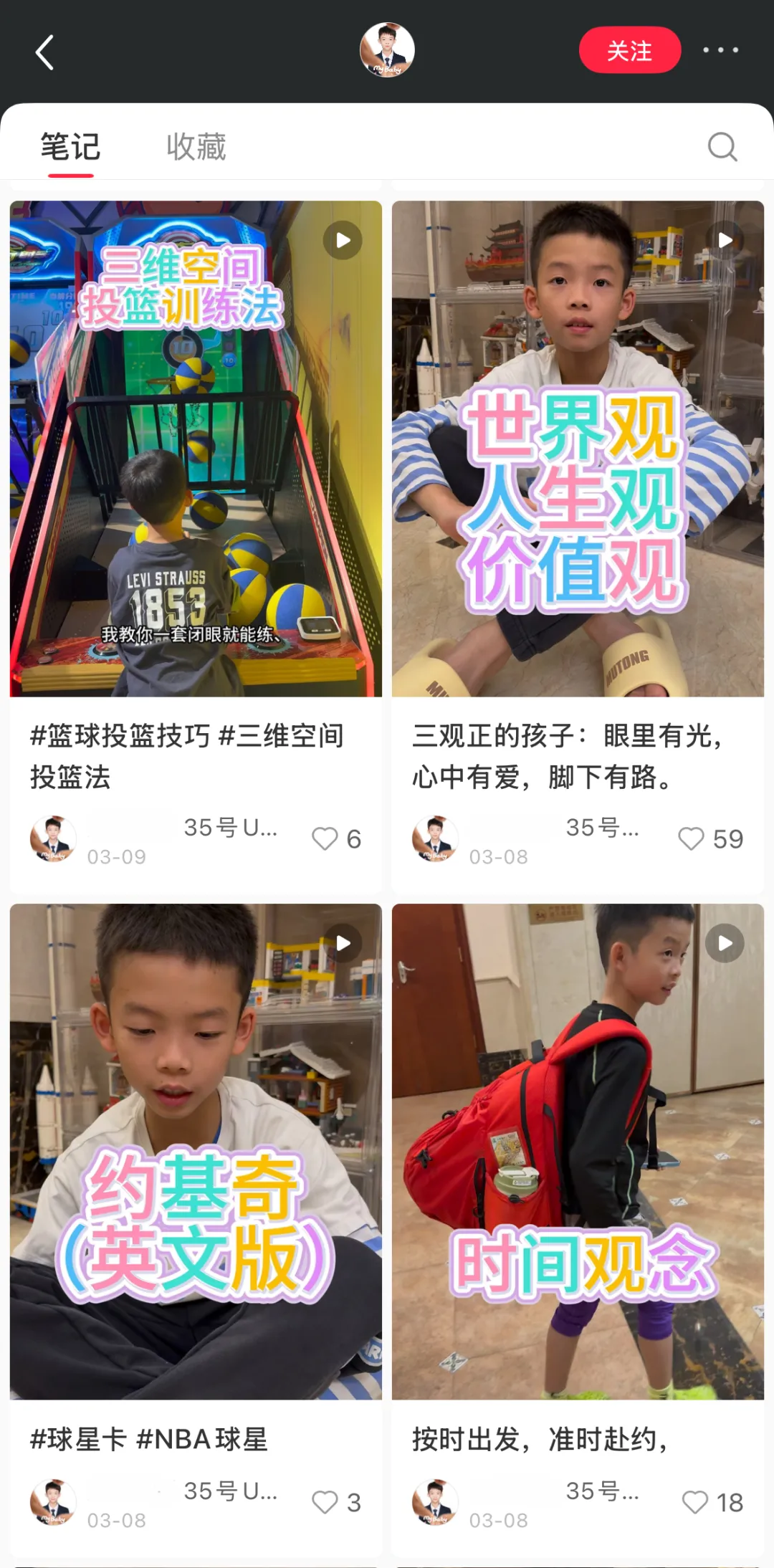Viewport: 774px width, 1568px height.
Task: Open the 三维空间投篮训练法 video note
Action: [x=196, y=449]
